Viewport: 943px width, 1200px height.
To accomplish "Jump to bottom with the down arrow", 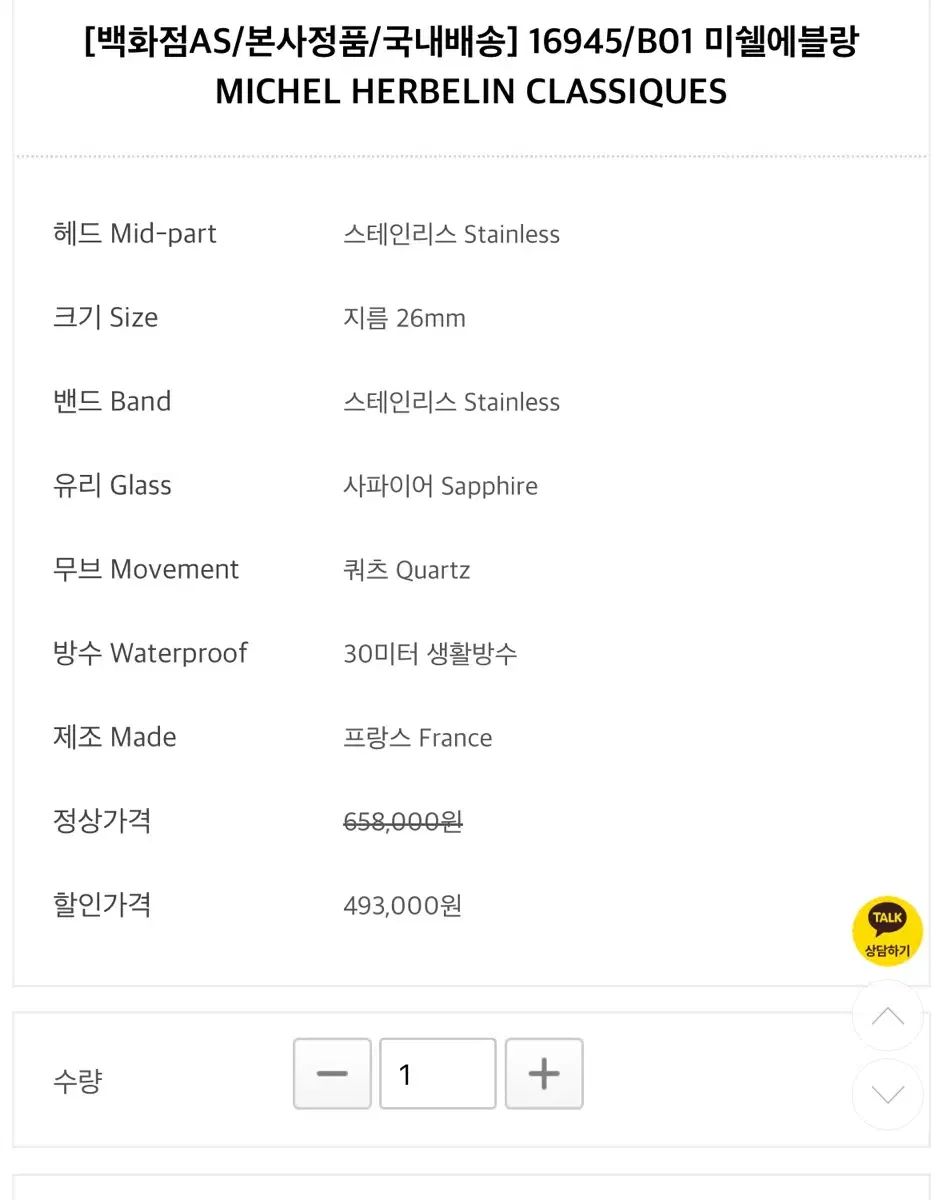I will [887, 1094].
